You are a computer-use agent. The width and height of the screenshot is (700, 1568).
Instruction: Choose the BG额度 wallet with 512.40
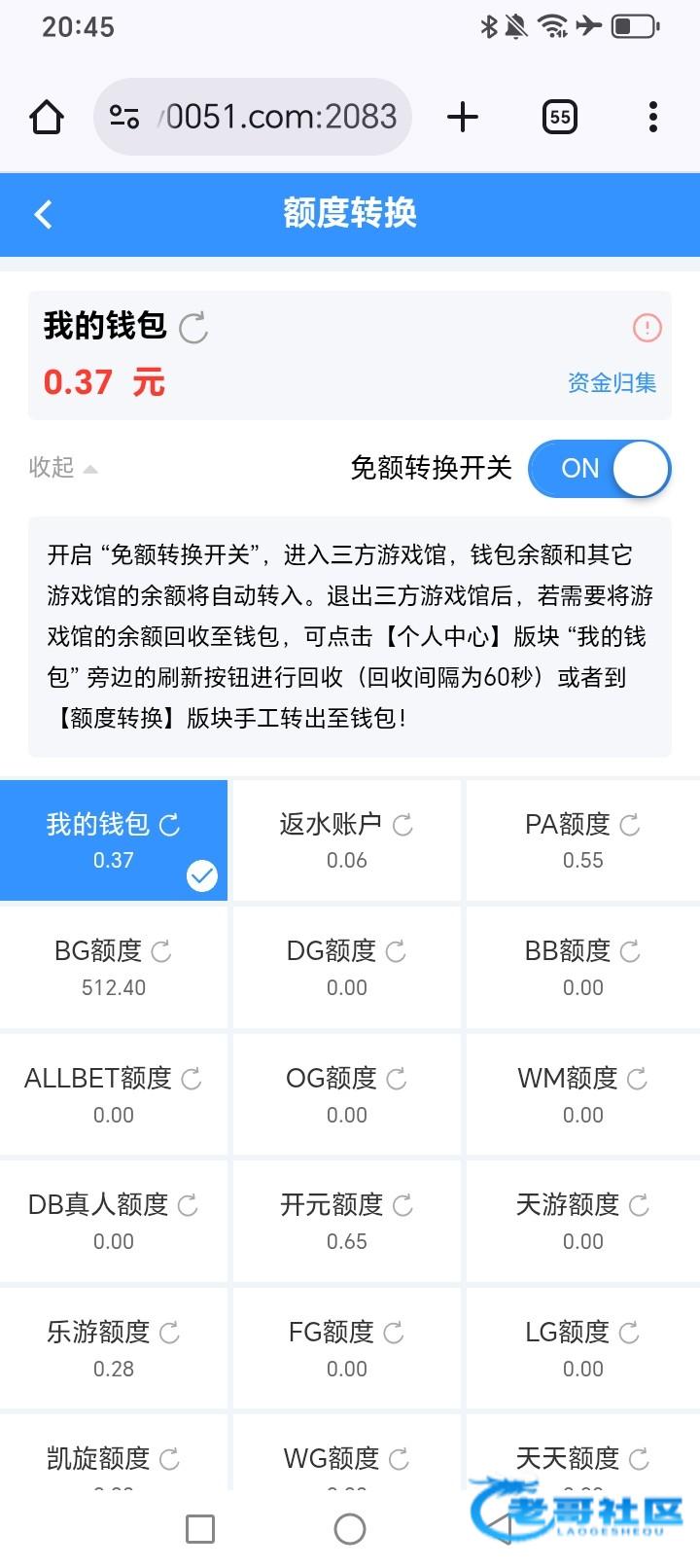(114, 967)
